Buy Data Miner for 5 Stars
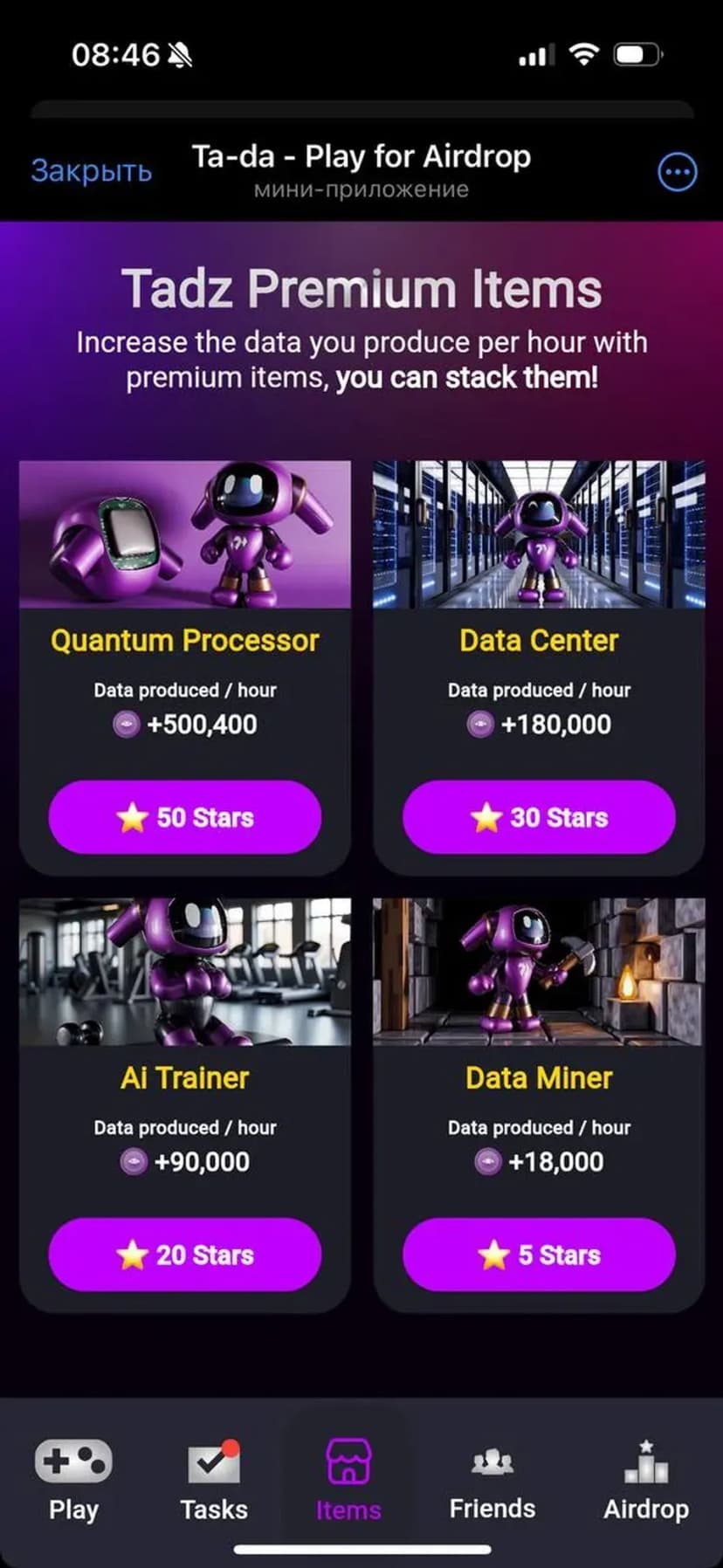This screenshot has height=1568, width=723. [539, 1255]
